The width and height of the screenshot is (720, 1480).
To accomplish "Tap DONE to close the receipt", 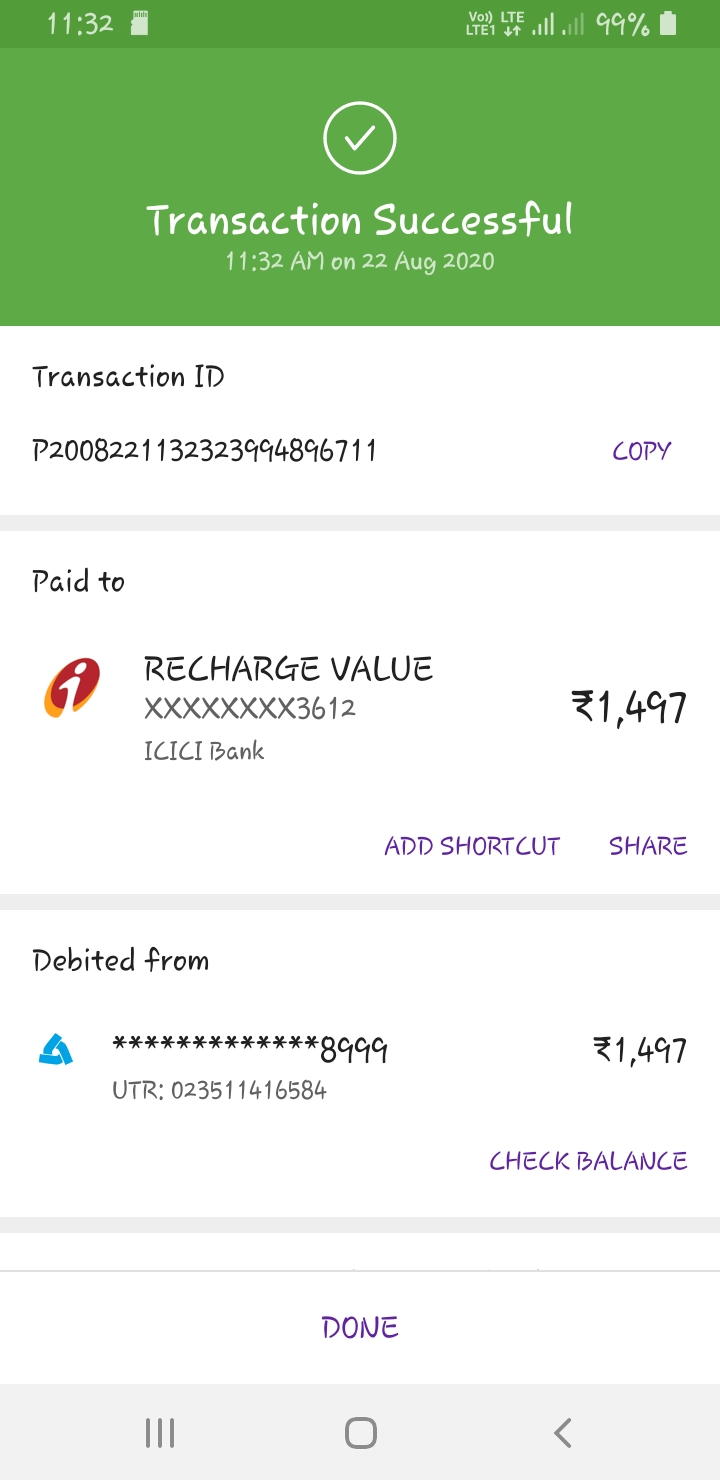I will coord(360,1327).
